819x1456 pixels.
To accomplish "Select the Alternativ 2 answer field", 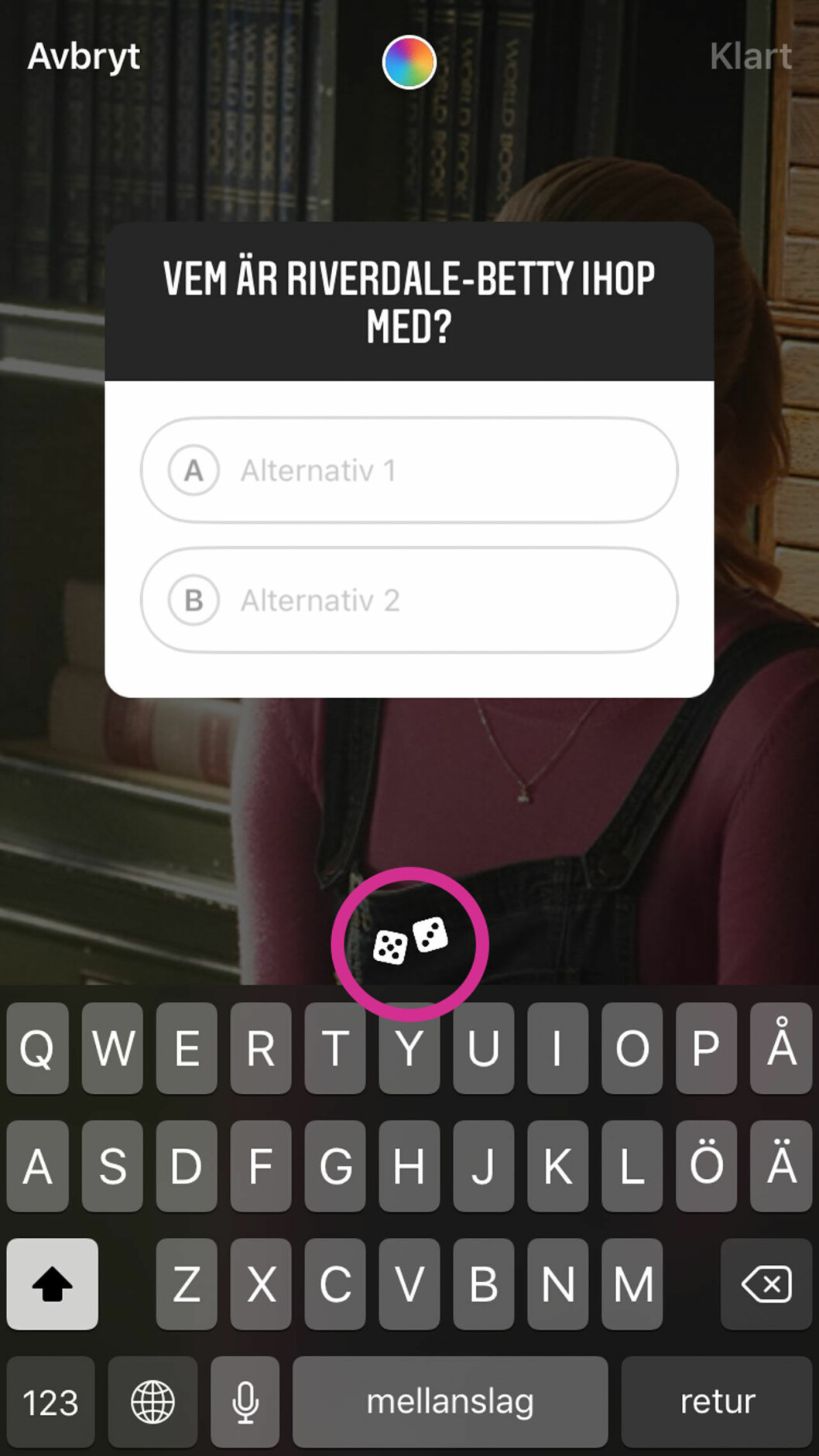I will coord(409,600).
